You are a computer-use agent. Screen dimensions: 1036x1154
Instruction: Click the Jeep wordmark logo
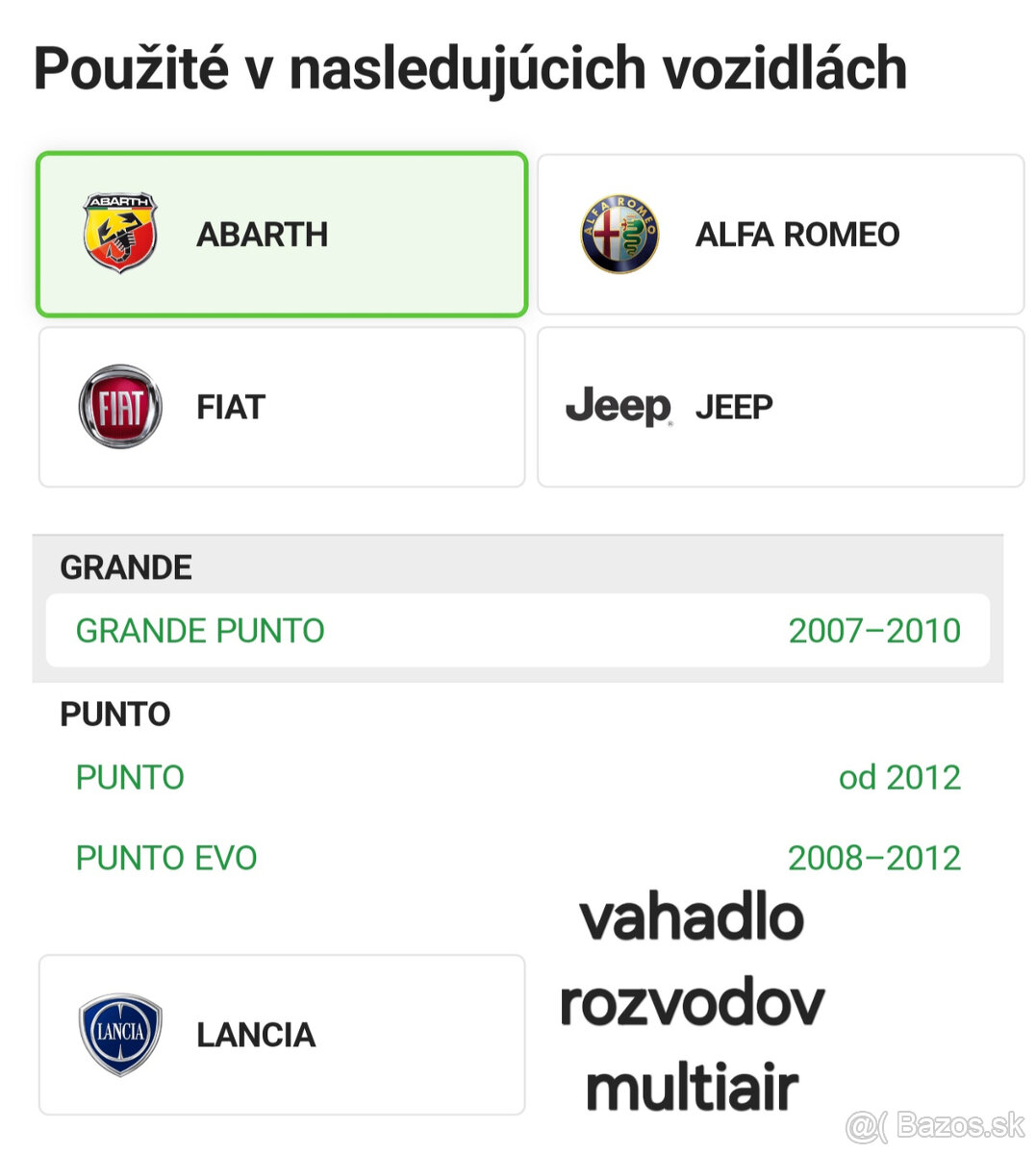[x=617, y=405]
